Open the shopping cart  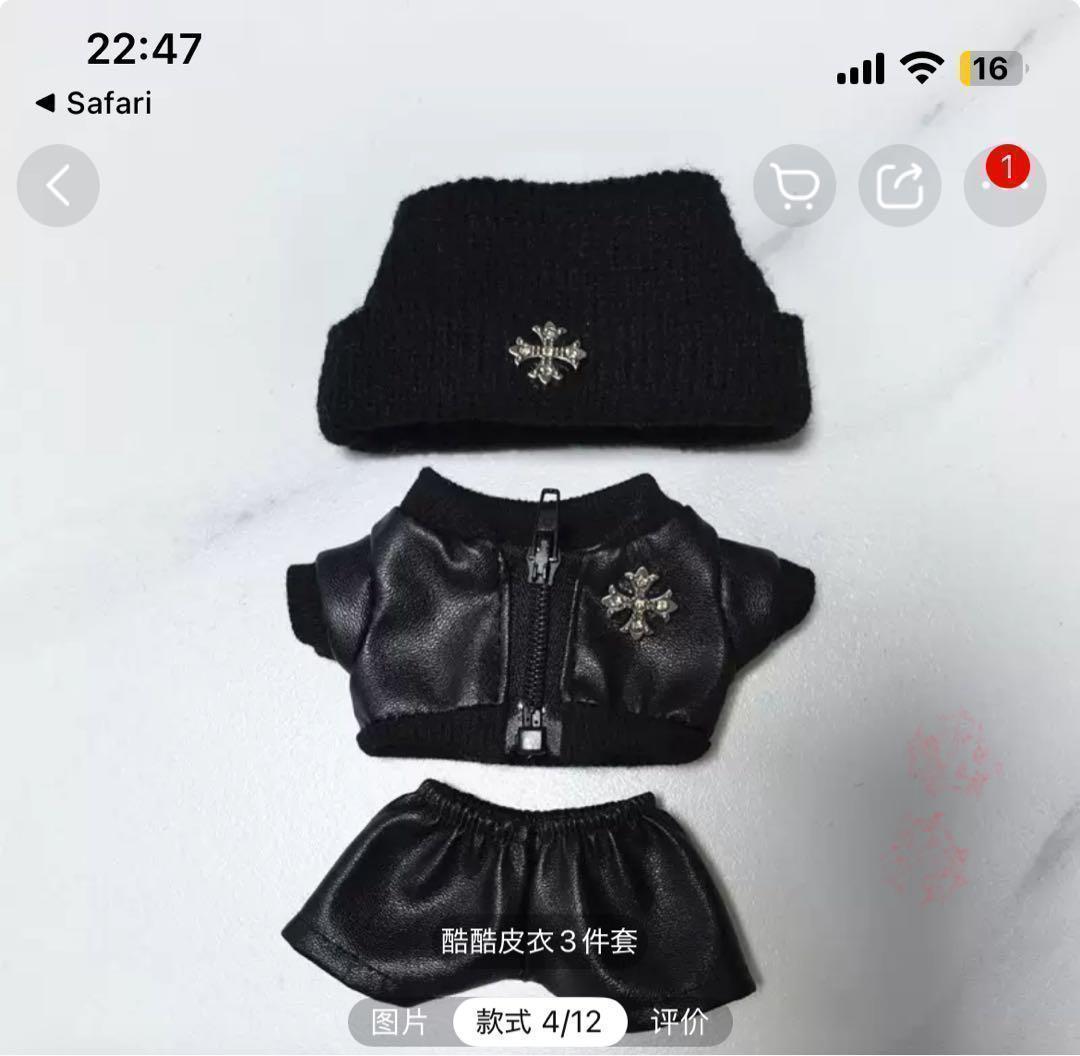794,186
